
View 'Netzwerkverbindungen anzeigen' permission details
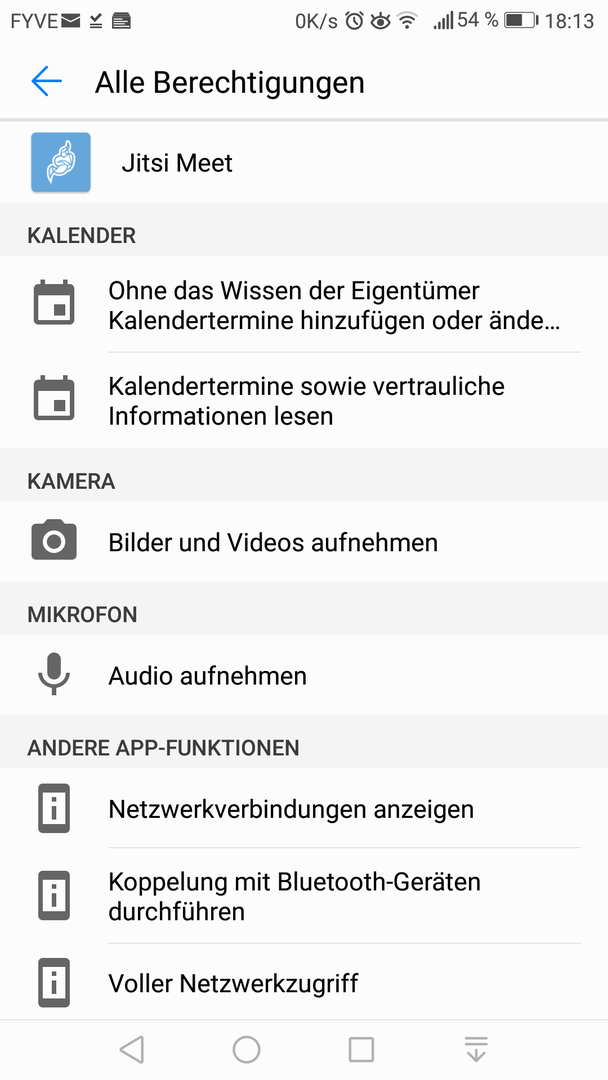click(304, 809)
